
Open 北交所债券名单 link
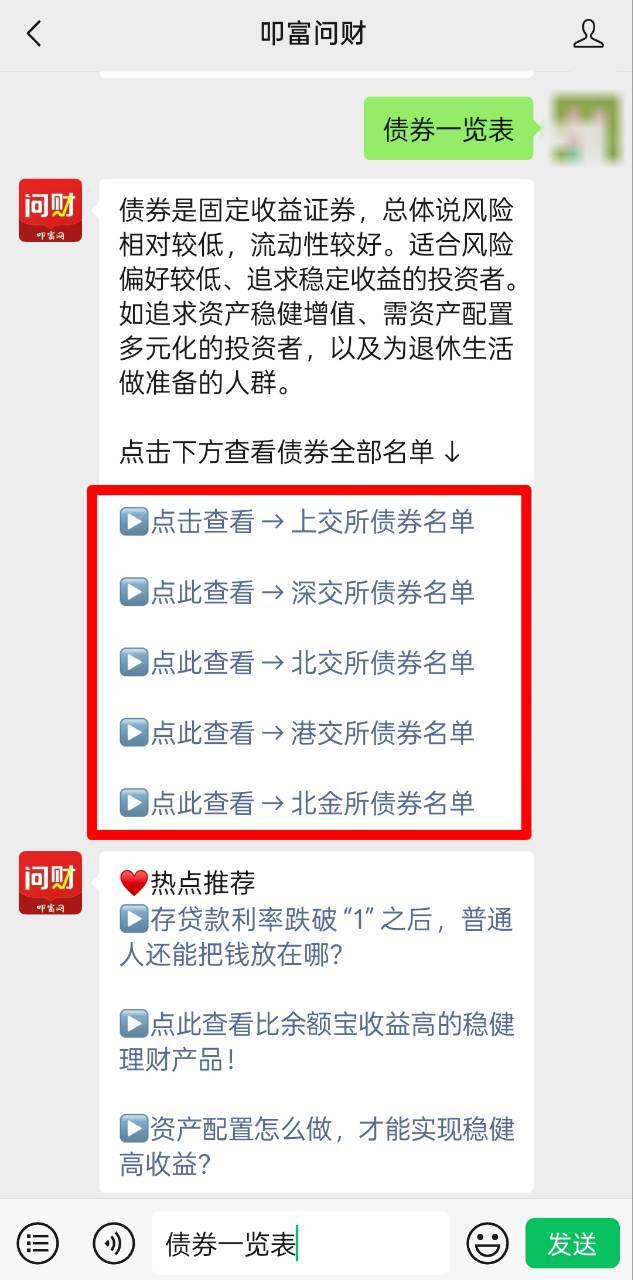coord(297,662)
